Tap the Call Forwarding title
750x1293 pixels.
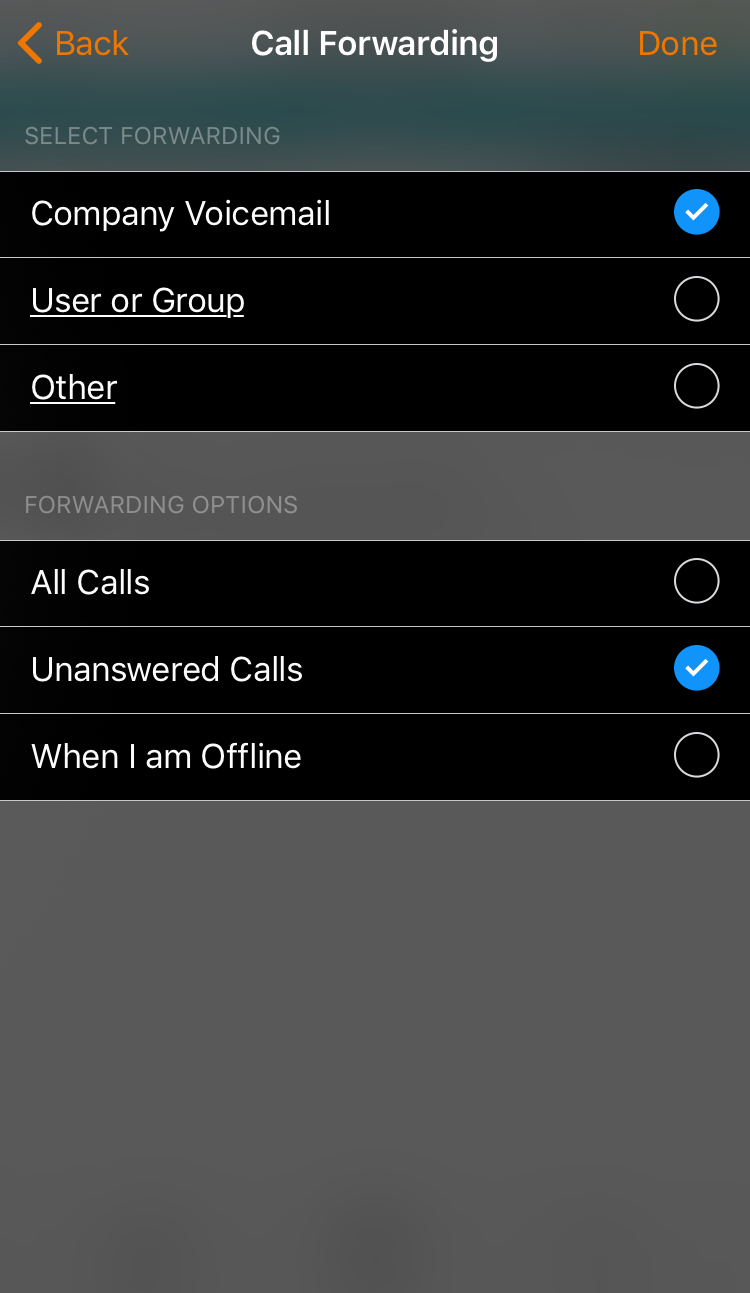click(x=375, y=43)
